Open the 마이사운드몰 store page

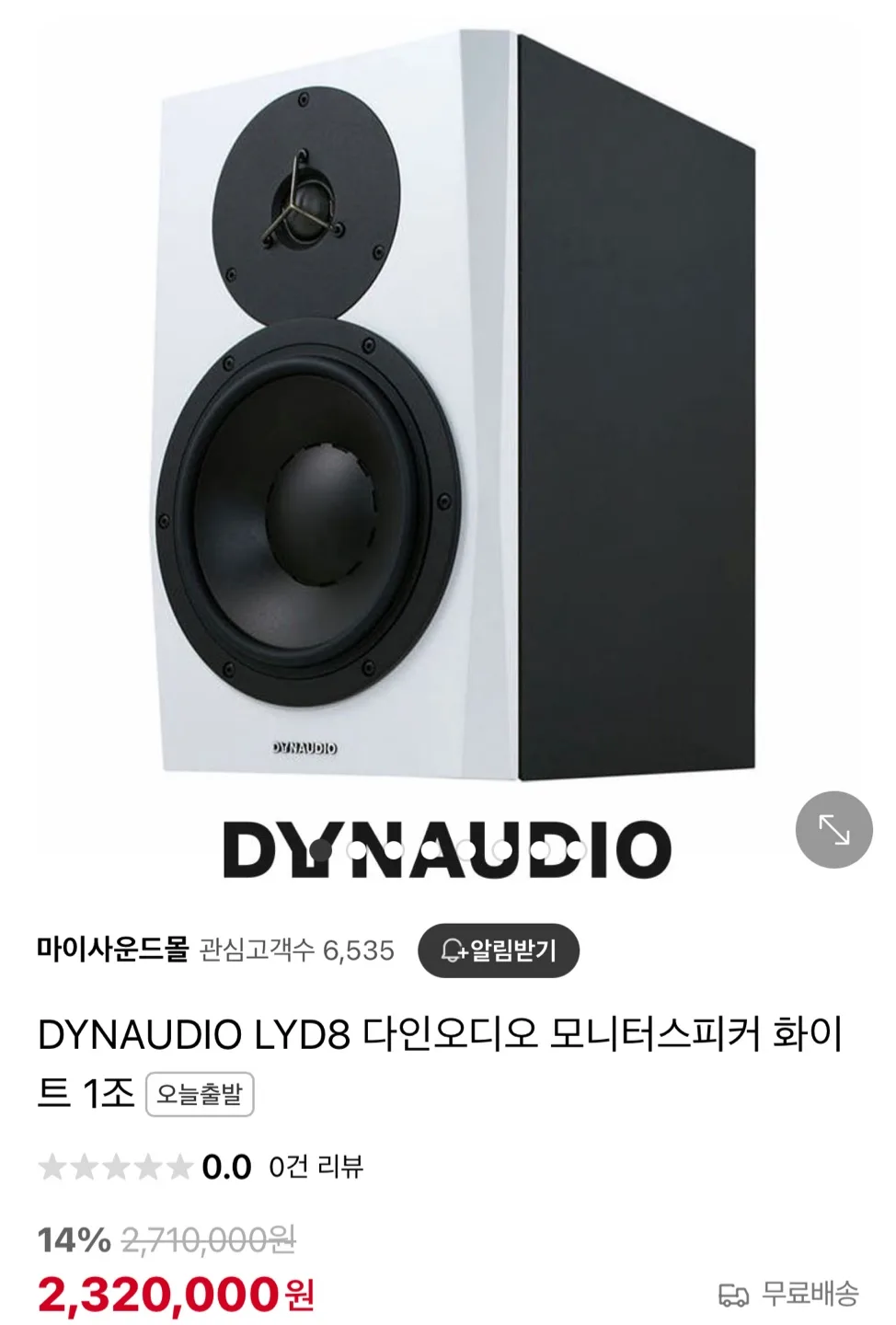point(112,949)
